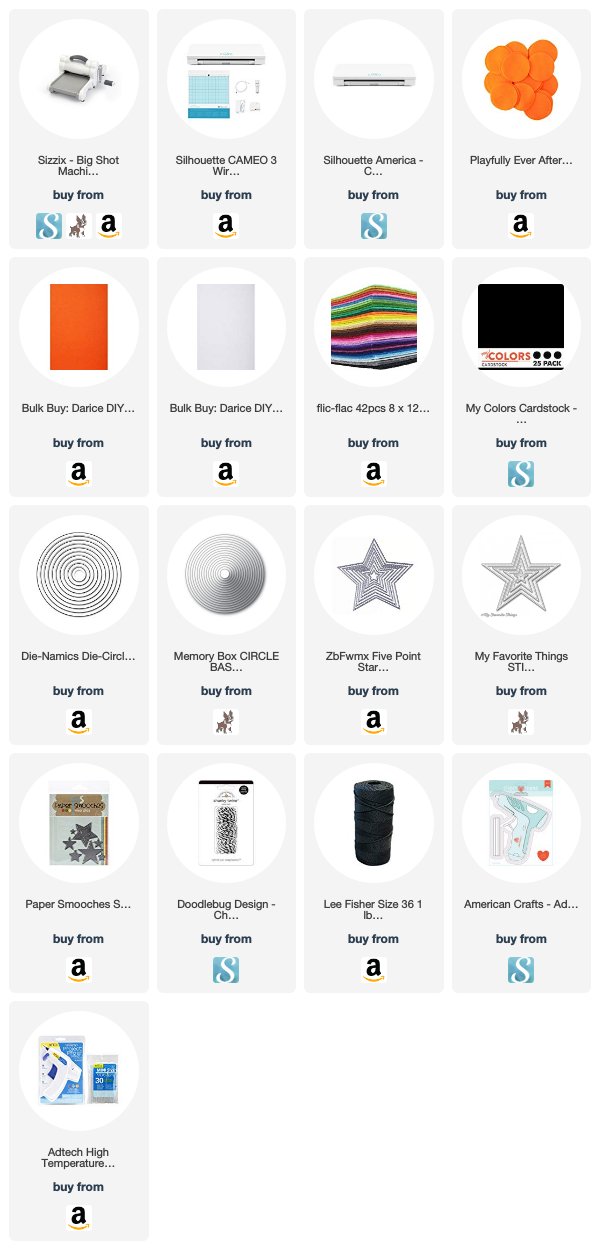
Task: Buy flic-flac 42pcs felt from Amazon
Action: [x=373, y=475]
